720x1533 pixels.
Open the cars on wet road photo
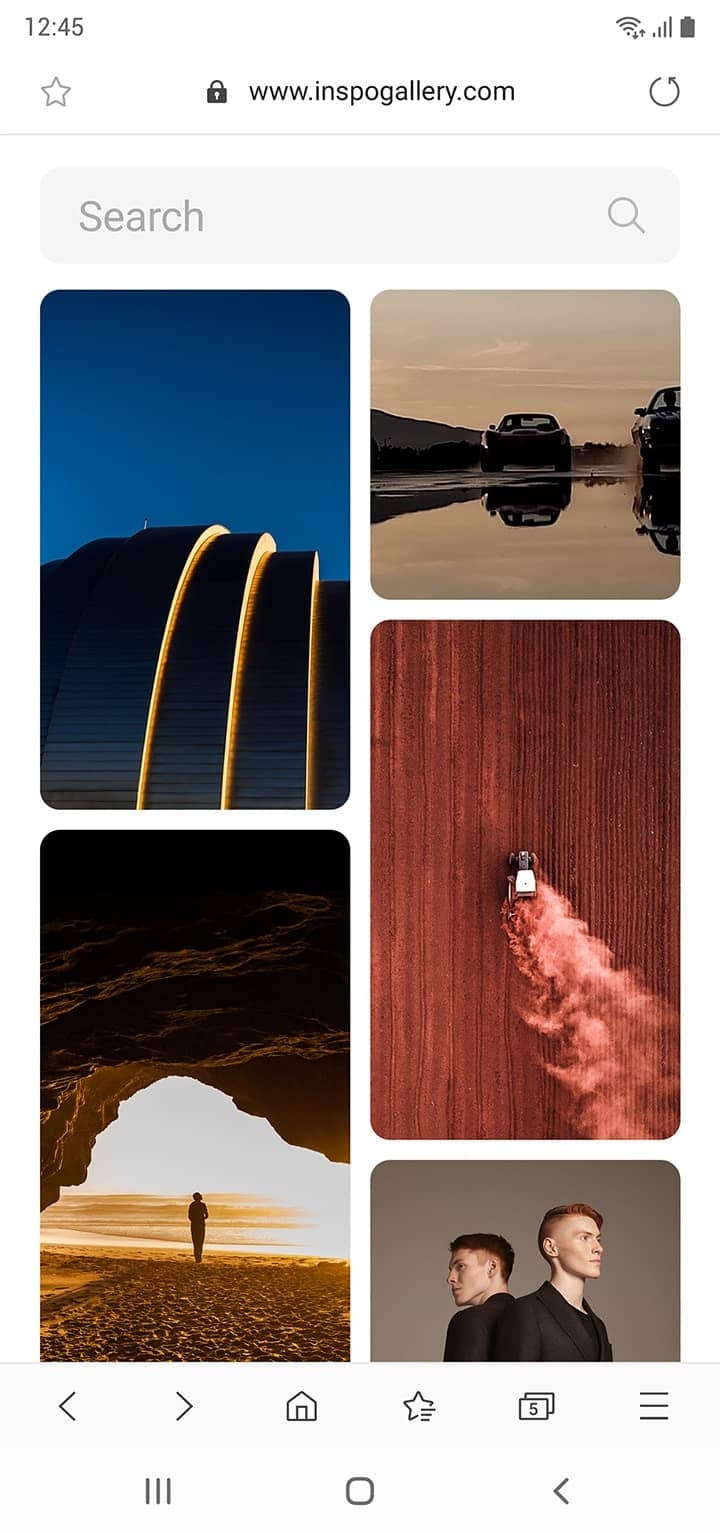tap(525, 444)
